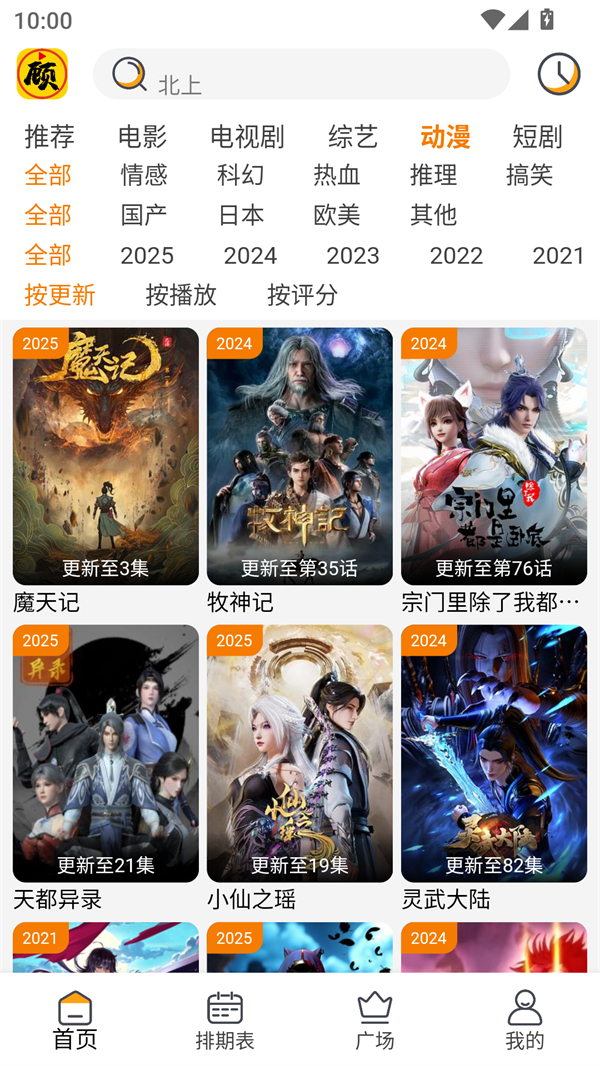Sort the list by 按评分
Screen dimensions: 600x1066
click(302, 295)
